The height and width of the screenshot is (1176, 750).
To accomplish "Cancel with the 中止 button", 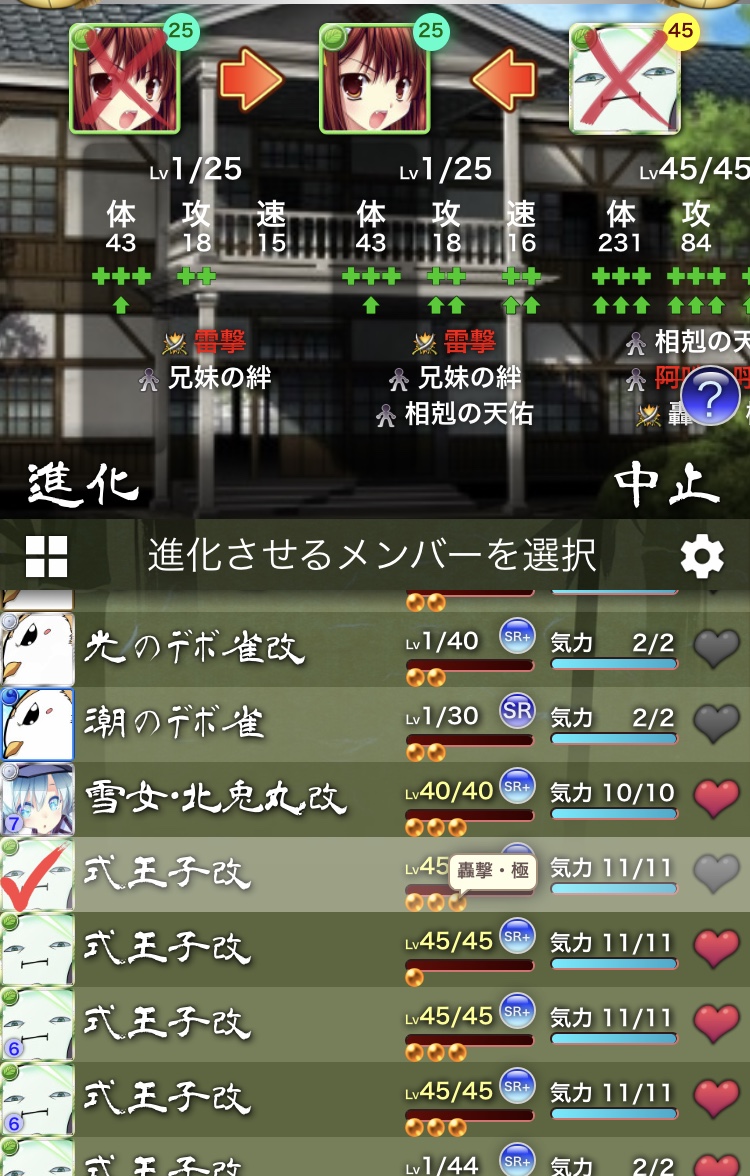I will [666, 486].
